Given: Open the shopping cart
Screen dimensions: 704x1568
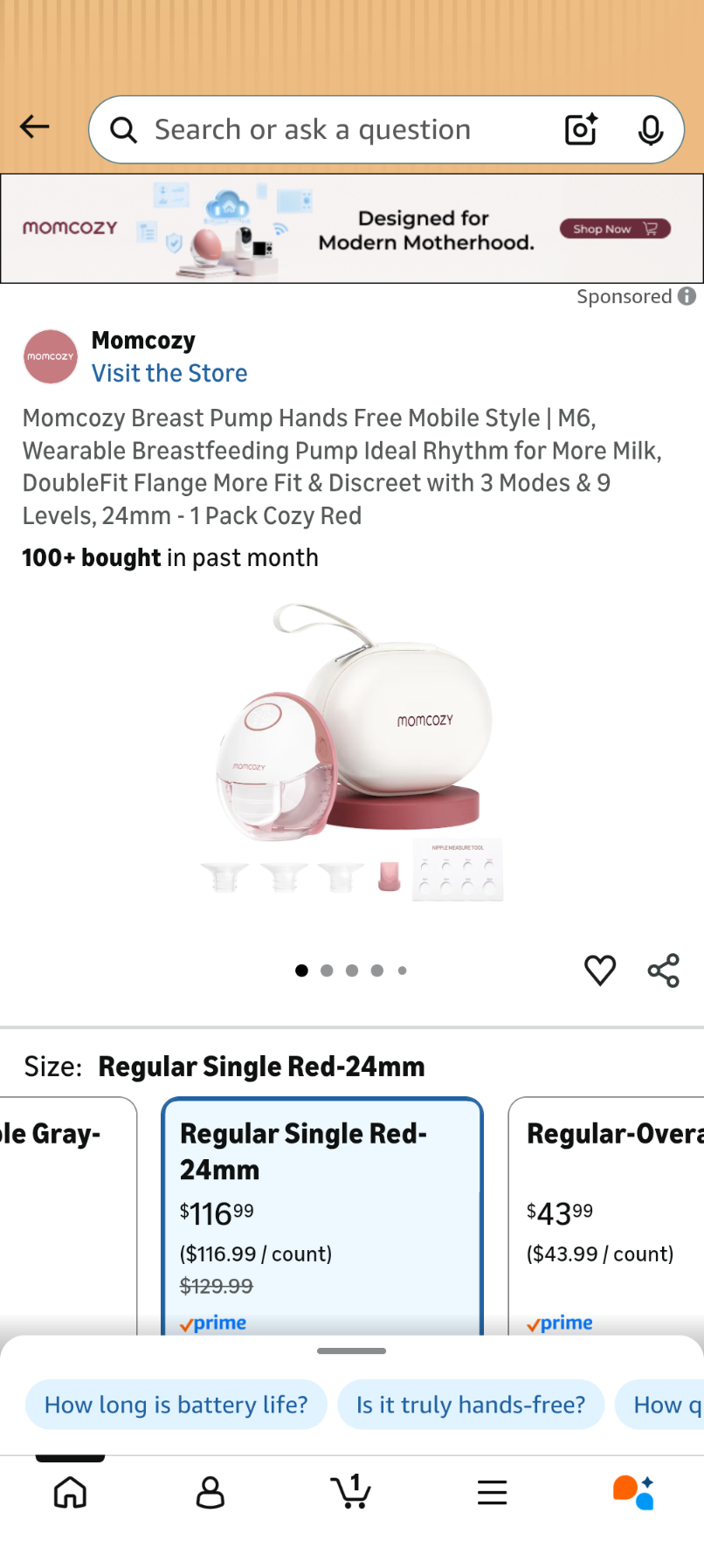Looking at the screenshot, I should pos(351,1492).
